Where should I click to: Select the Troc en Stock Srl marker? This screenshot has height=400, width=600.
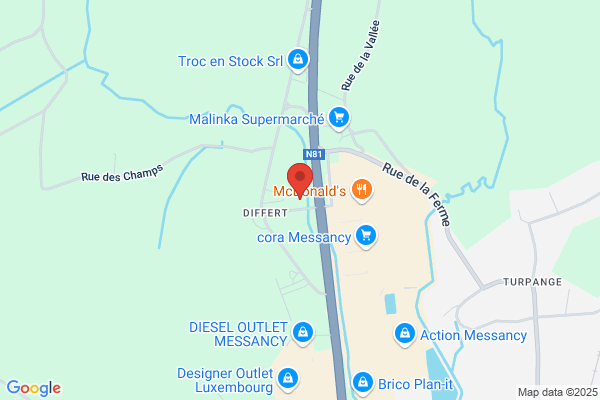point(298,60)
